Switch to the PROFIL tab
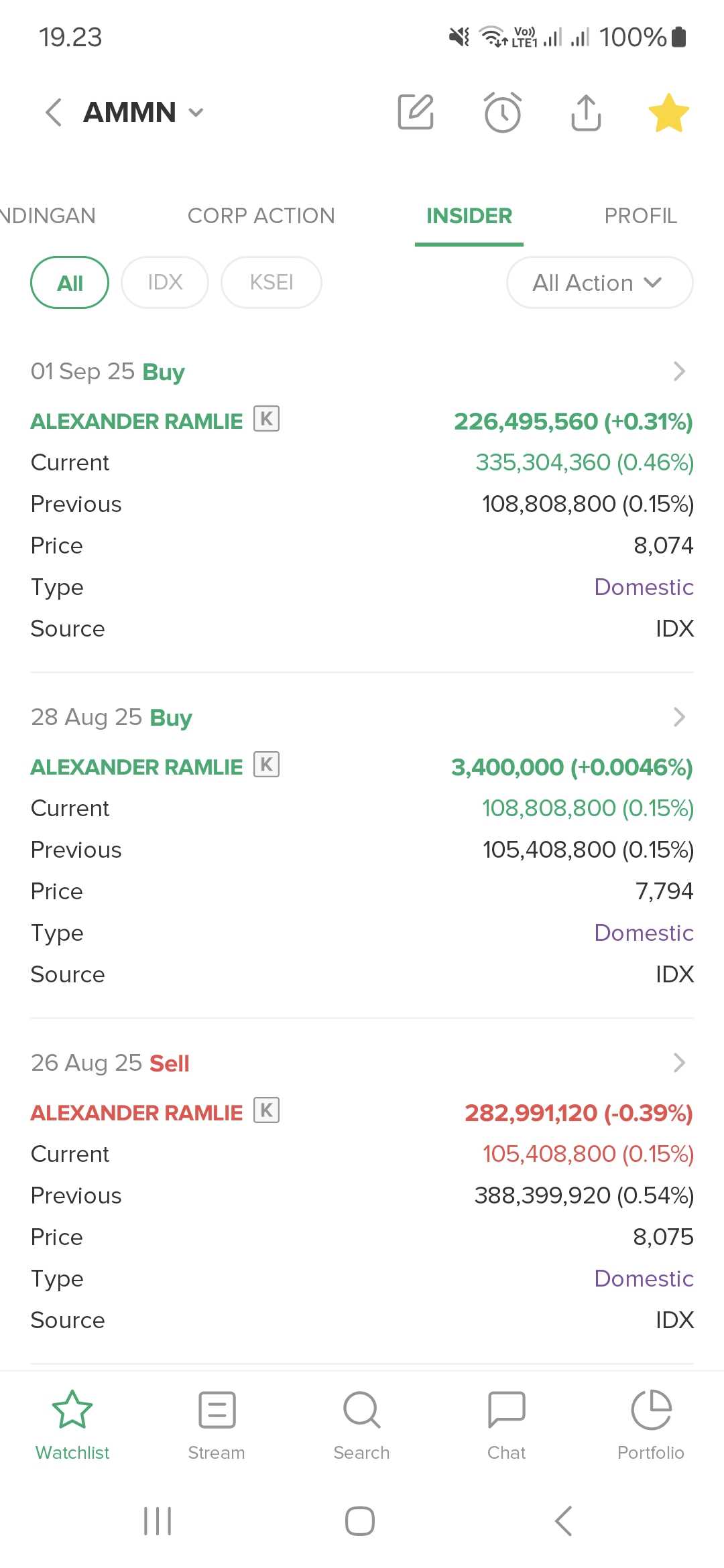 (641, 216)
